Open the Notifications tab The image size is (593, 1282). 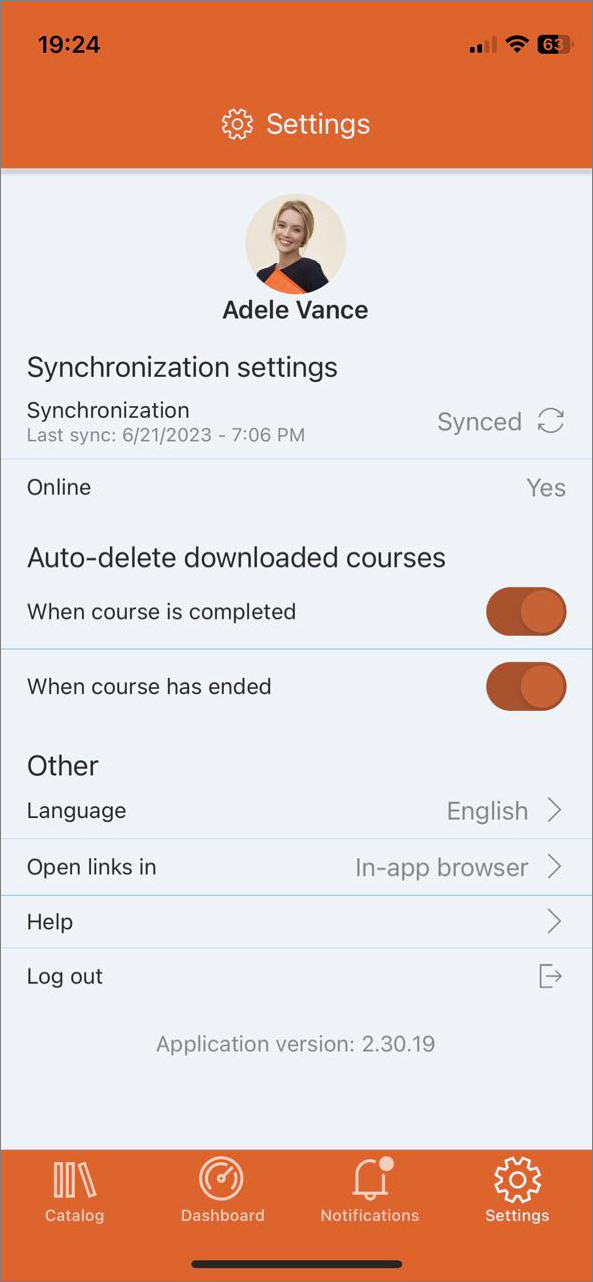click(370, 1191)
